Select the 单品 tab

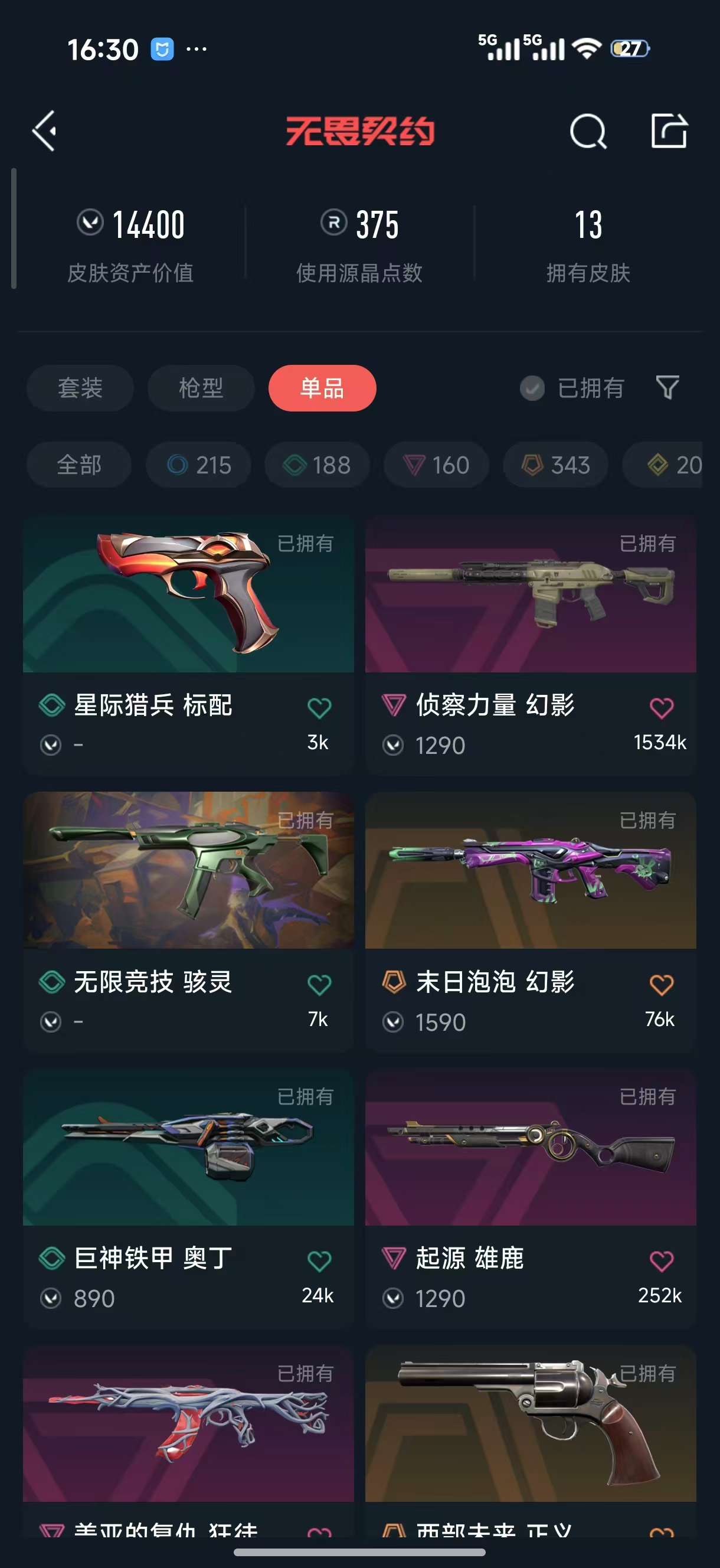pyautogui.click(x=322, y=388)
